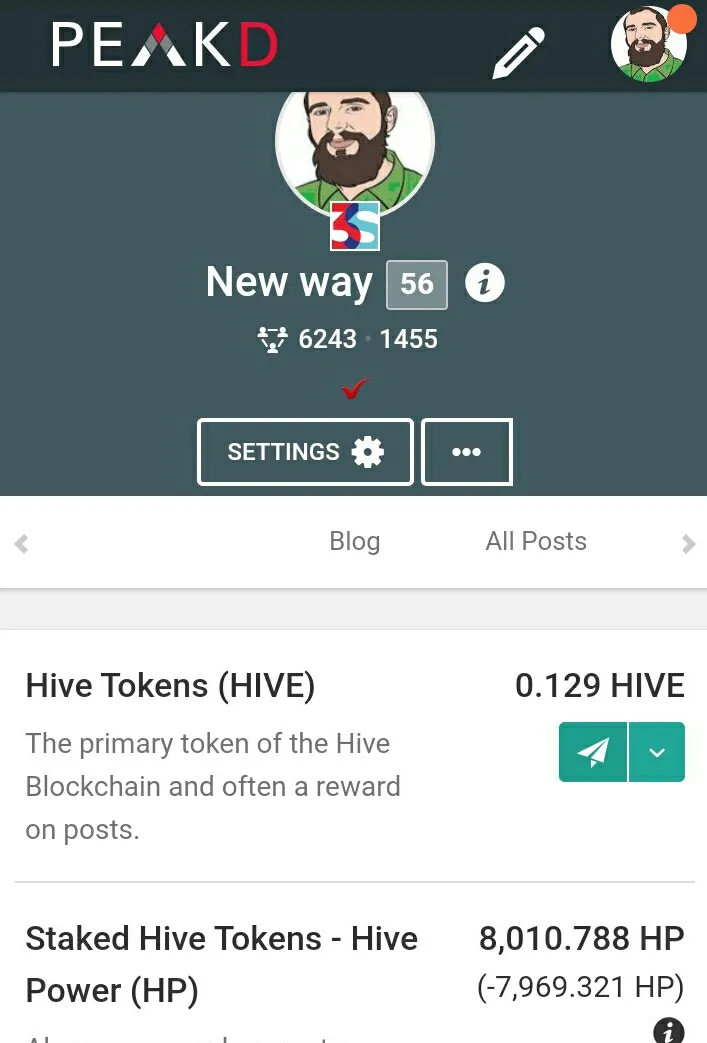The width and height of the screenshot is (707, 1043).
Task: Expand HIVE actions dropdown arrow
Action: tap(657, 752)
